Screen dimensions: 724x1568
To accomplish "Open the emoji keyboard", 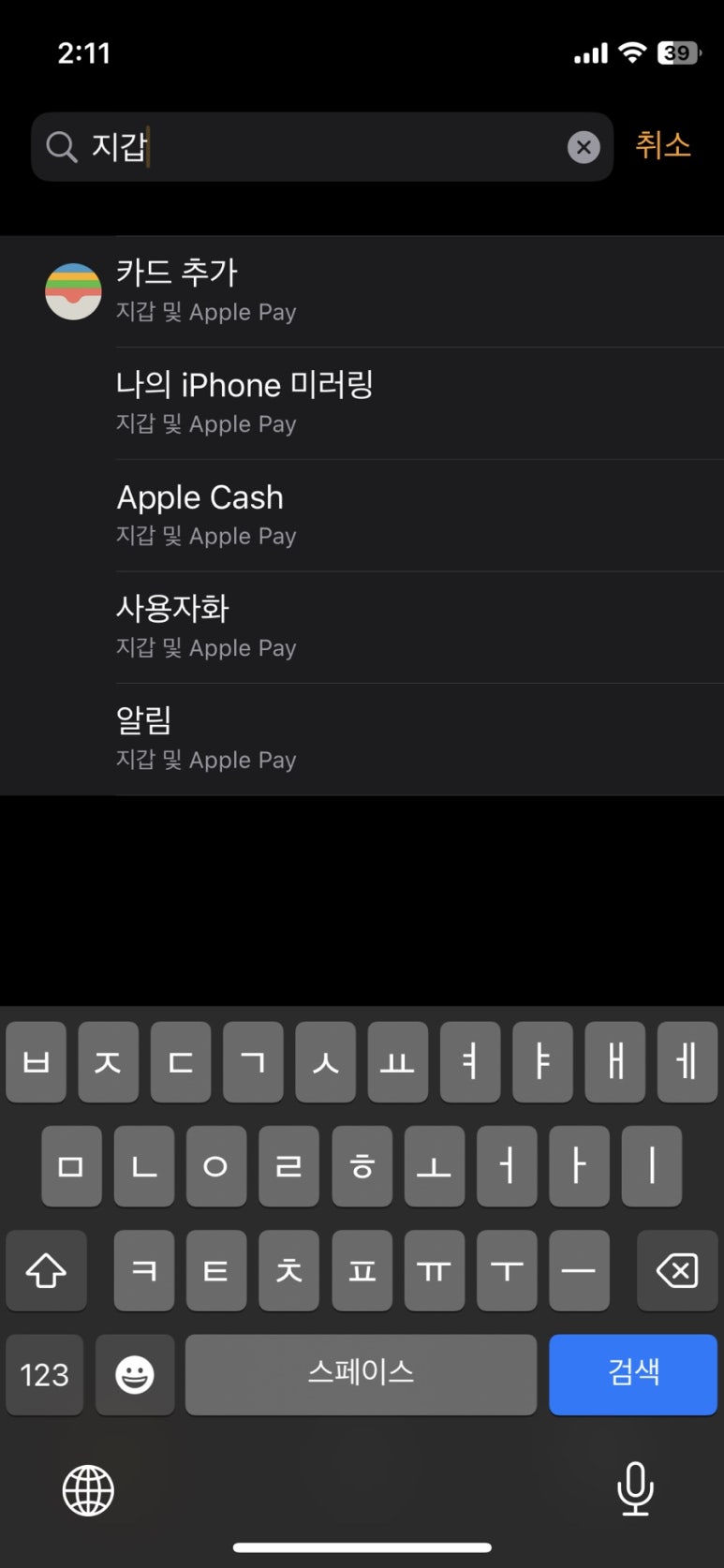I will 135,1374.
